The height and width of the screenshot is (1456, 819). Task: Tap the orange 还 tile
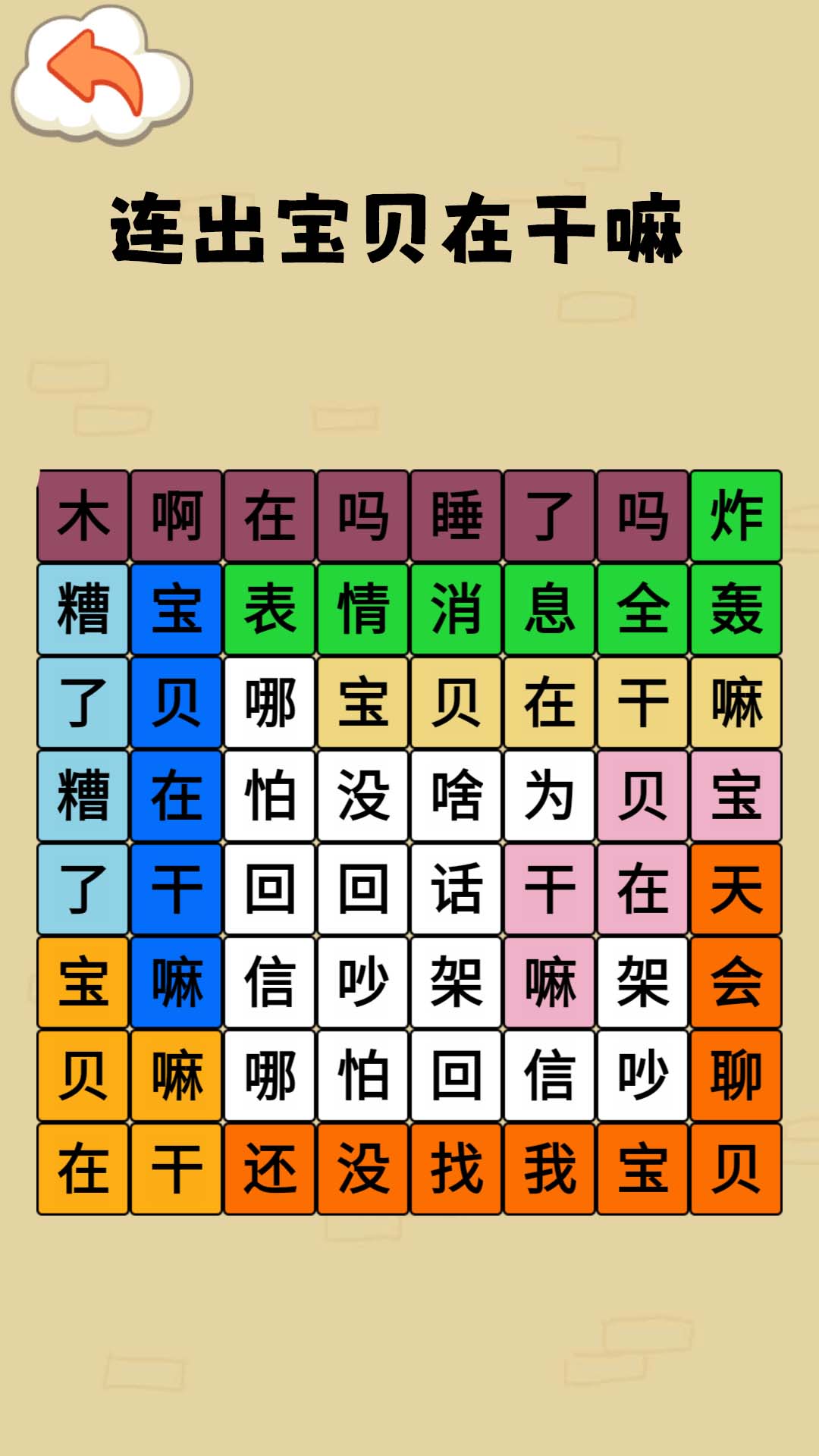(x=270, y=1169)
